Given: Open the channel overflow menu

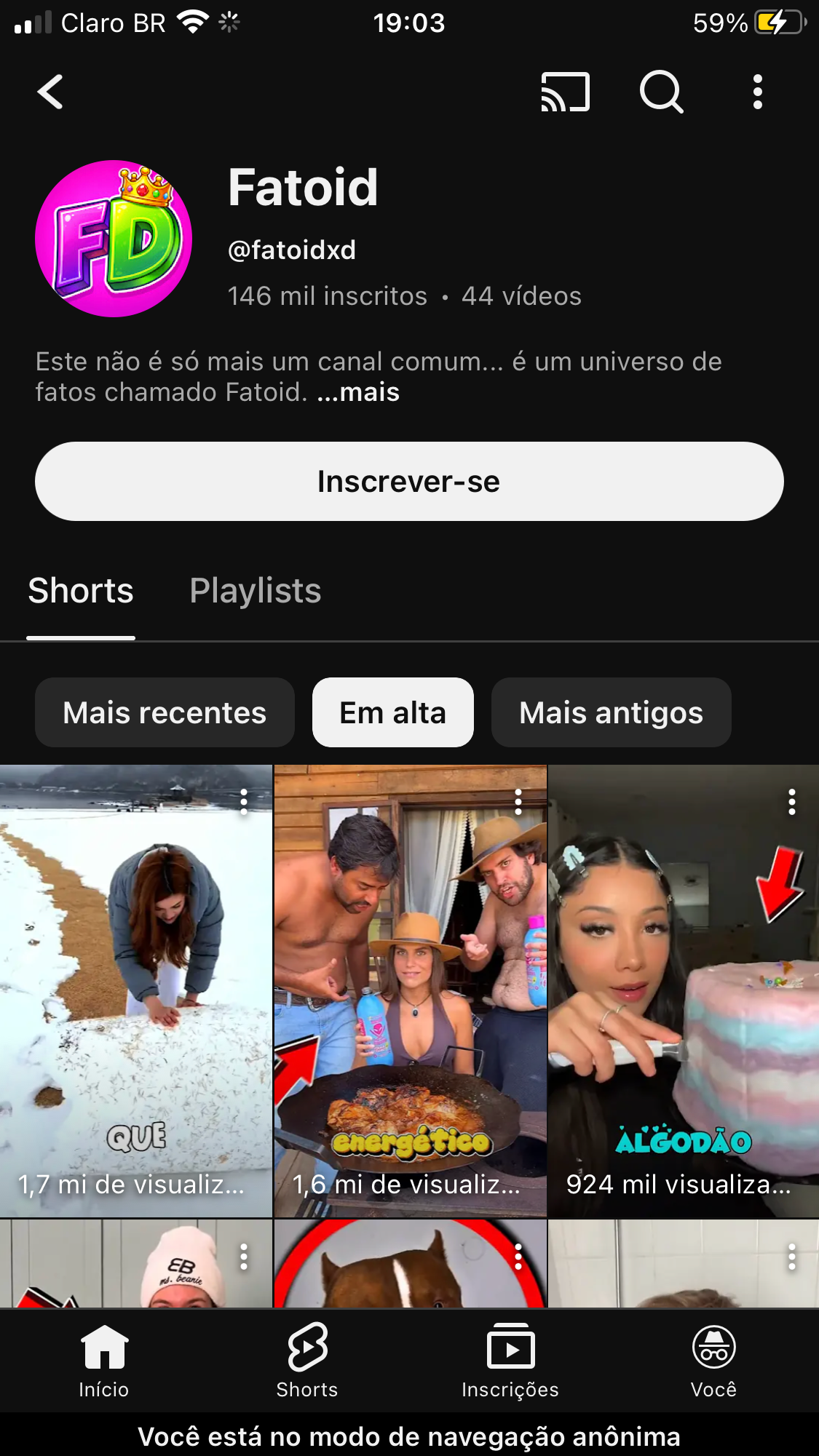Looking at the screenshot, I should 757,92.
